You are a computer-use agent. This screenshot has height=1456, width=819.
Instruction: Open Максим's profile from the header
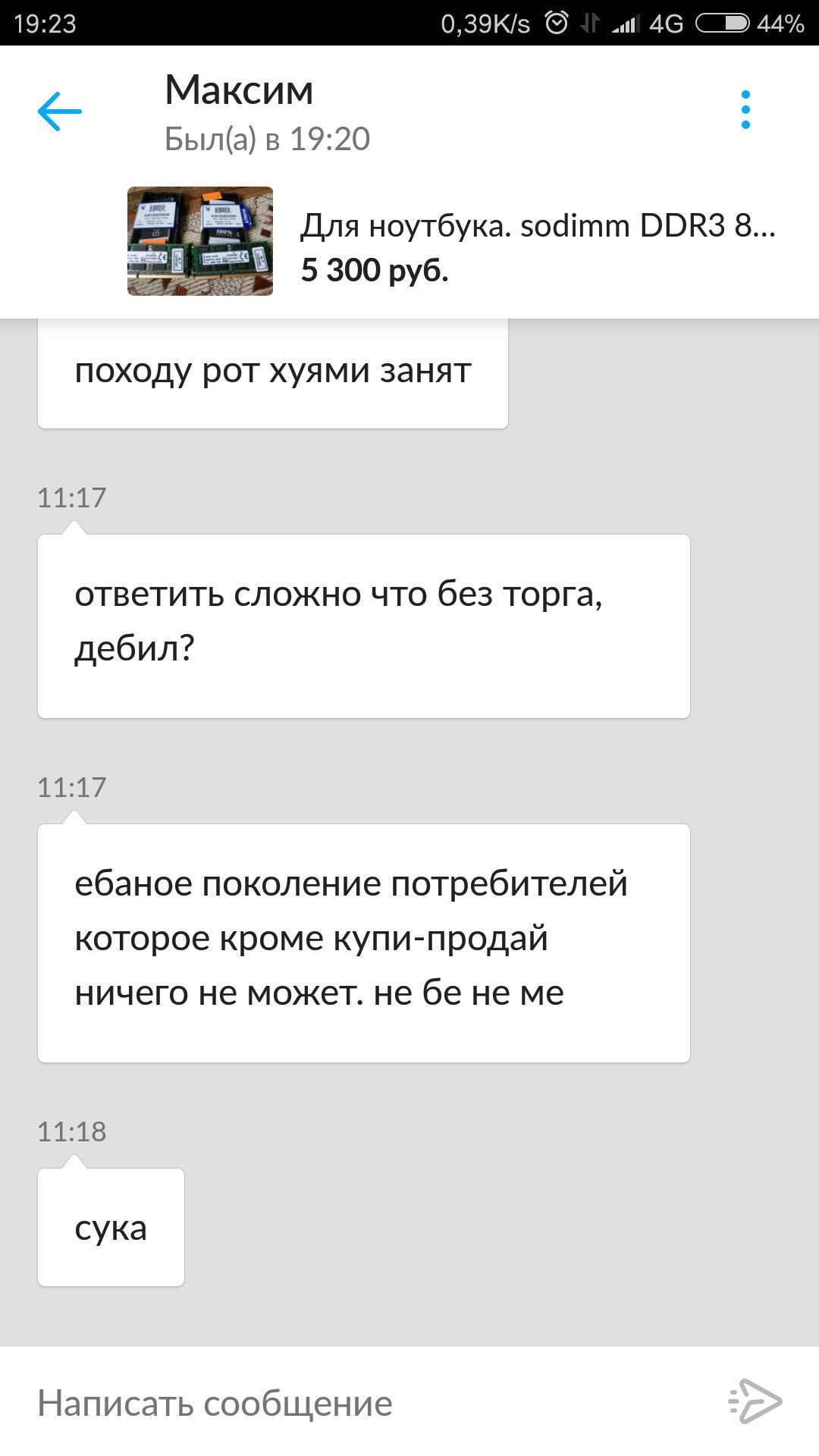click(239, 89)
